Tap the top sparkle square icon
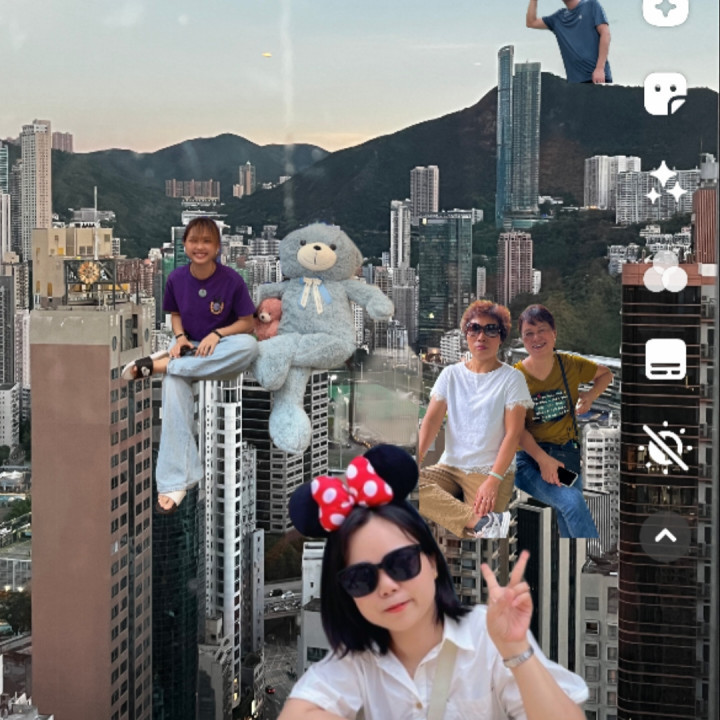This screenshot has height=720, width=720. tap(665, 8)
